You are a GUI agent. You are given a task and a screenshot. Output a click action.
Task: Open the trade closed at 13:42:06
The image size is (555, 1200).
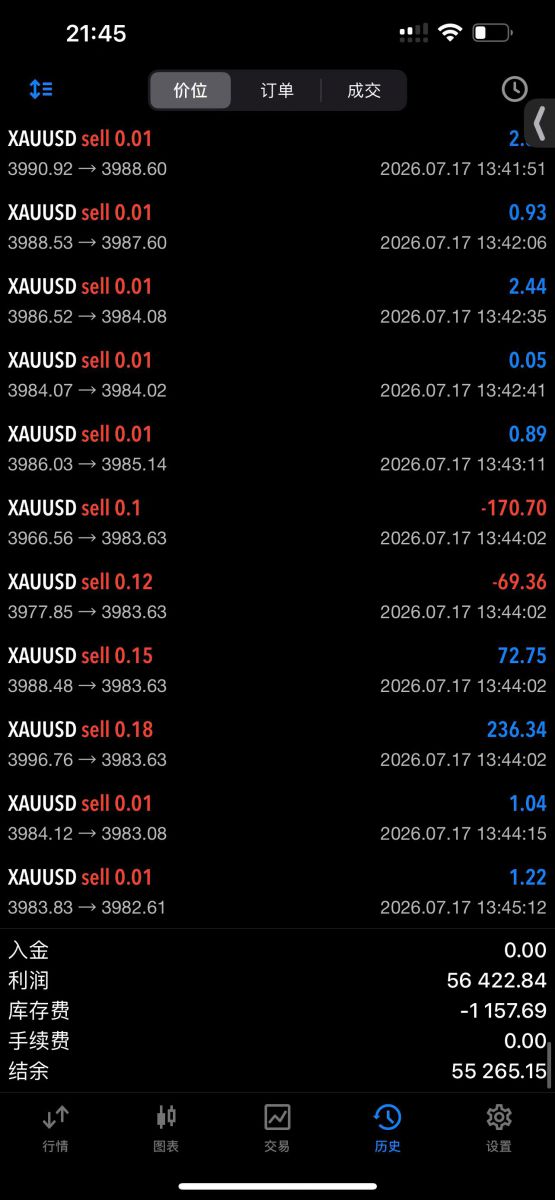coord(277,226)
